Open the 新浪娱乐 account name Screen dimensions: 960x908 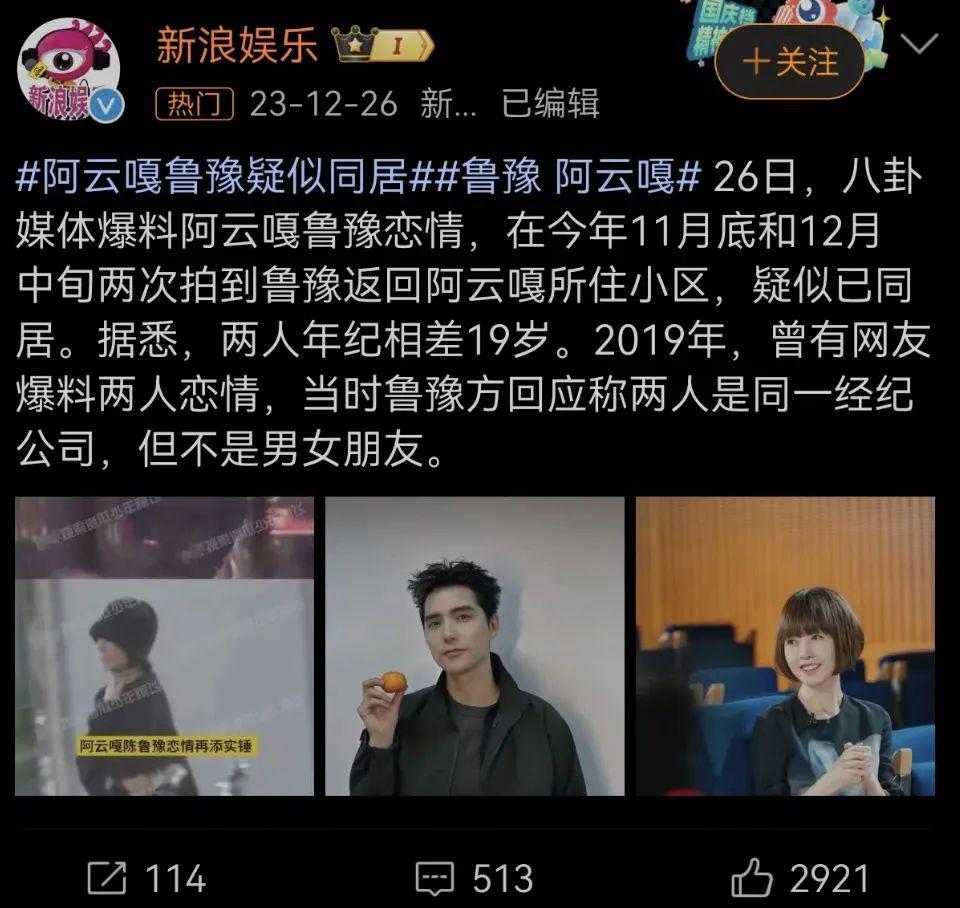pos(237,46)
